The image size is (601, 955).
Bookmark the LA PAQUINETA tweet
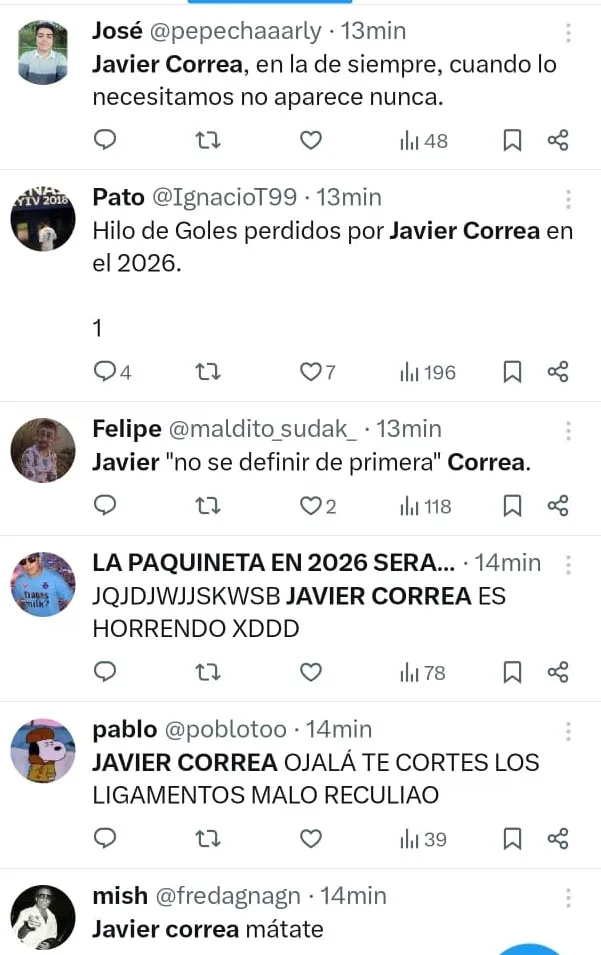coord(512,672)
